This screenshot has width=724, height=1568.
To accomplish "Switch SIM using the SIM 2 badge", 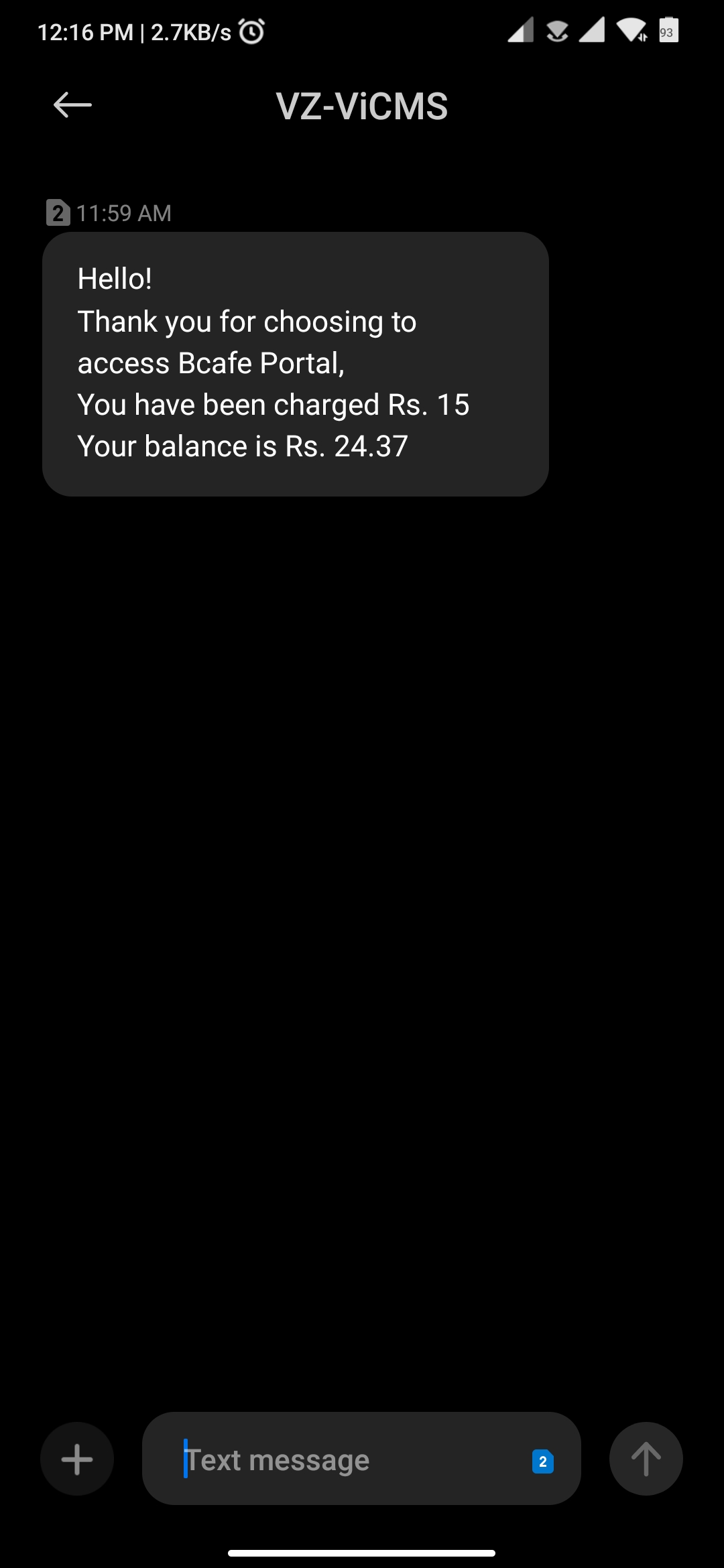I will [x=542, y=1461].
